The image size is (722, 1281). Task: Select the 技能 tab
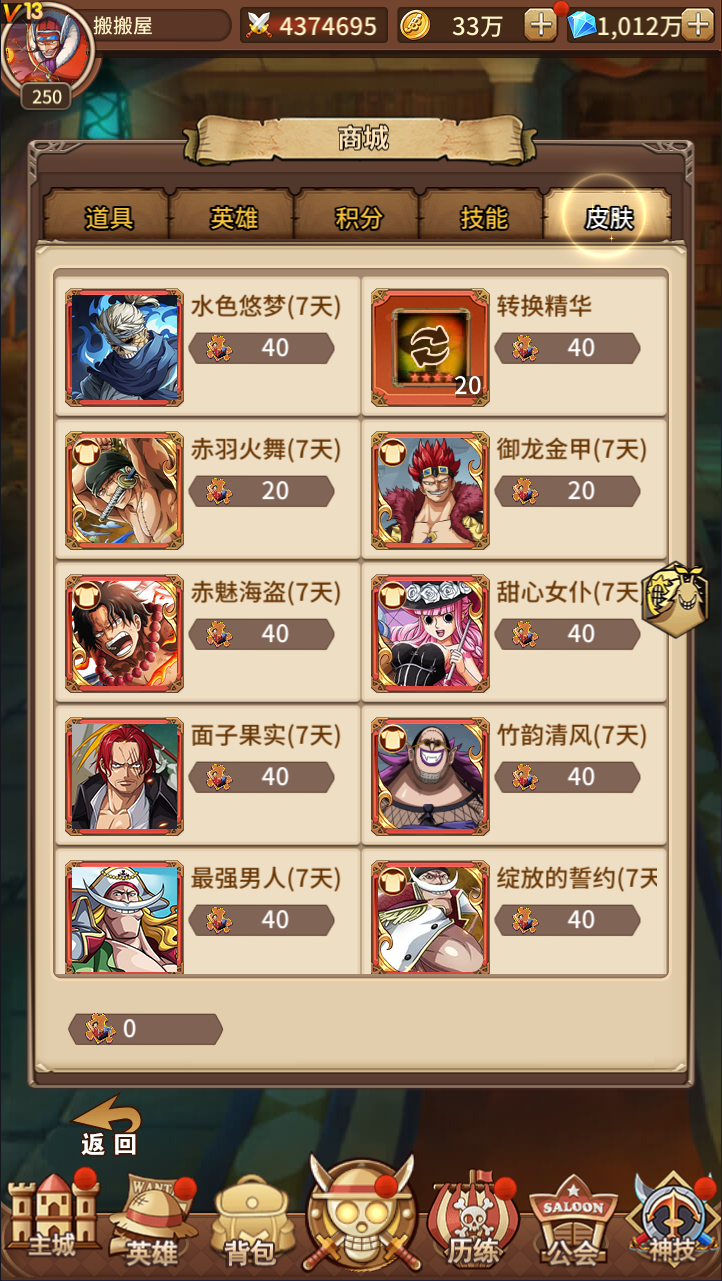483,217
